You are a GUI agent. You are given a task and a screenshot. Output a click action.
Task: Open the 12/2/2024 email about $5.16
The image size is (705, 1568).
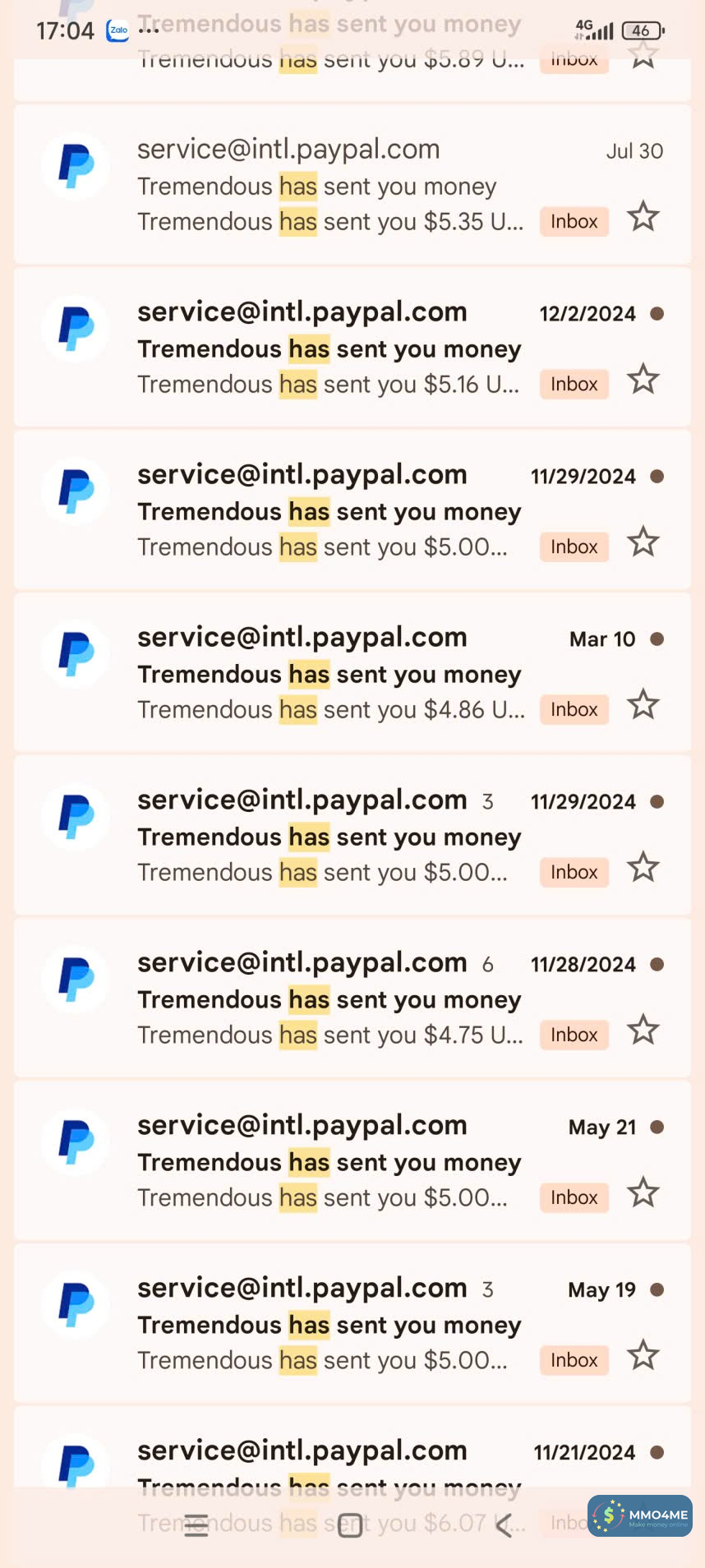pyautogui.click(x=329, y=348)
